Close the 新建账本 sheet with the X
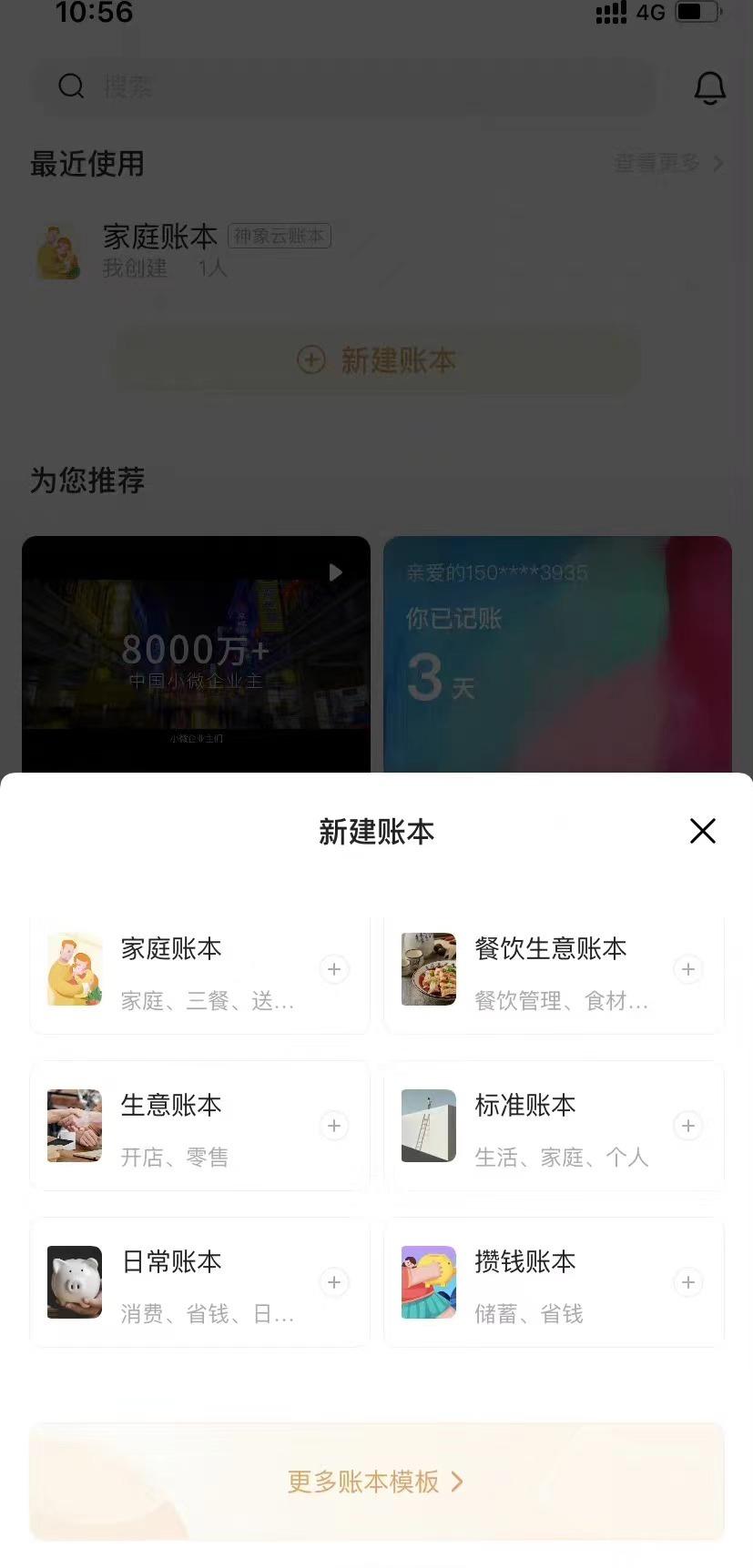This screenshot has height=1568, width=753. 702,831
